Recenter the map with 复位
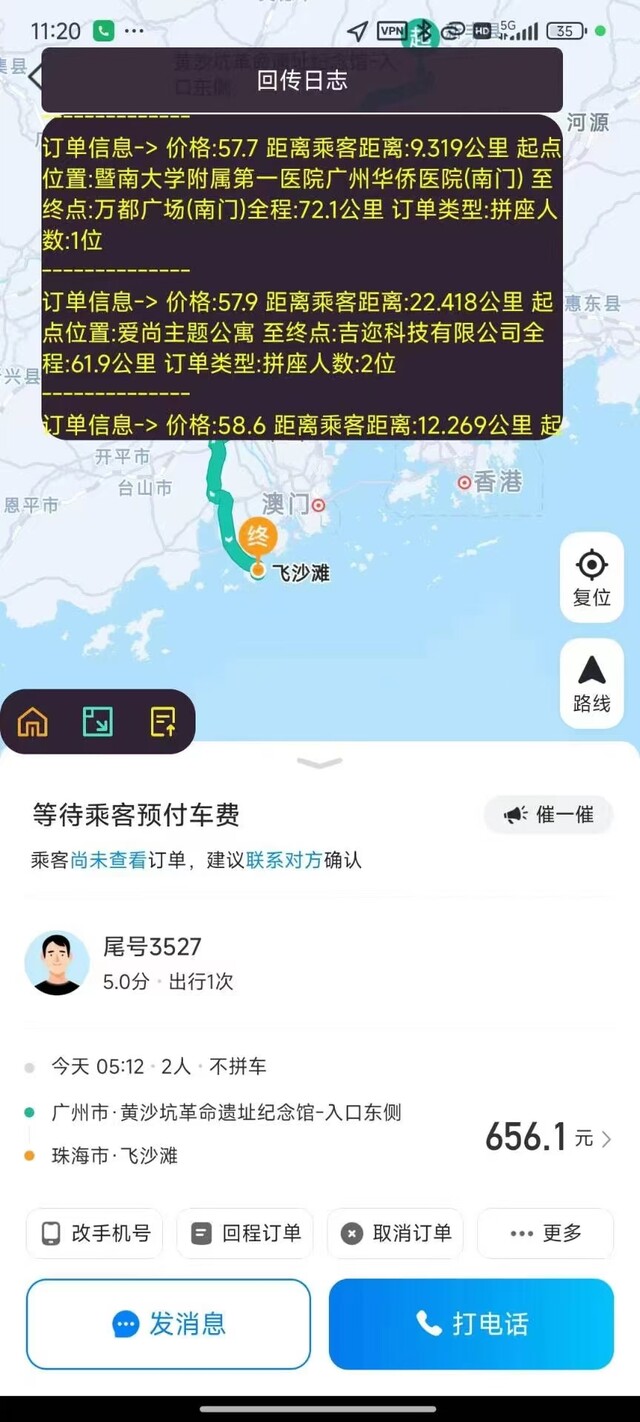The height and width of the screenshot is (1422, 640). (x=592, y=578)
